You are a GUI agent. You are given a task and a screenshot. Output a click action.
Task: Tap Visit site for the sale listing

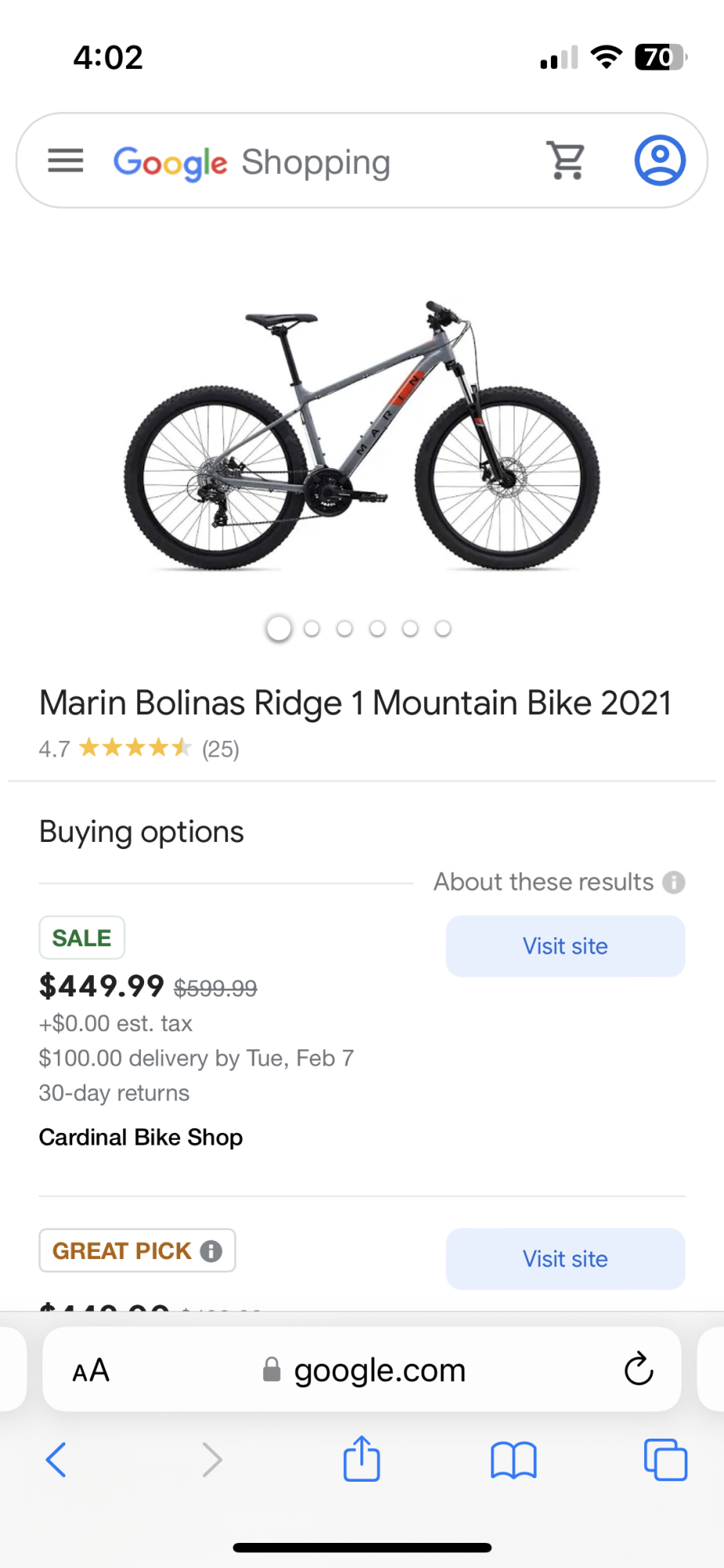pos(565,946)
